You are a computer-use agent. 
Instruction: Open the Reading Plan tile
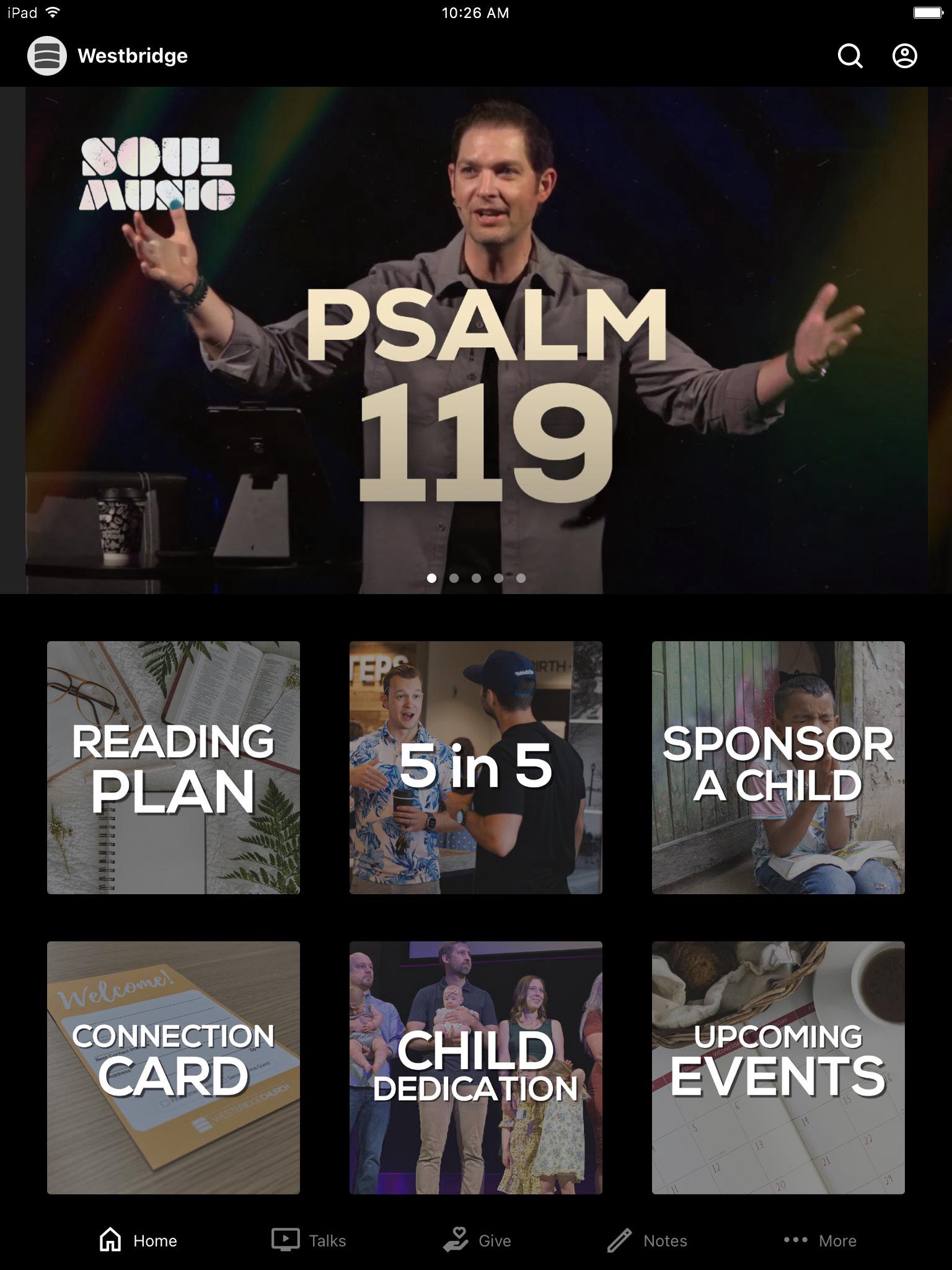tap(174, 767)
